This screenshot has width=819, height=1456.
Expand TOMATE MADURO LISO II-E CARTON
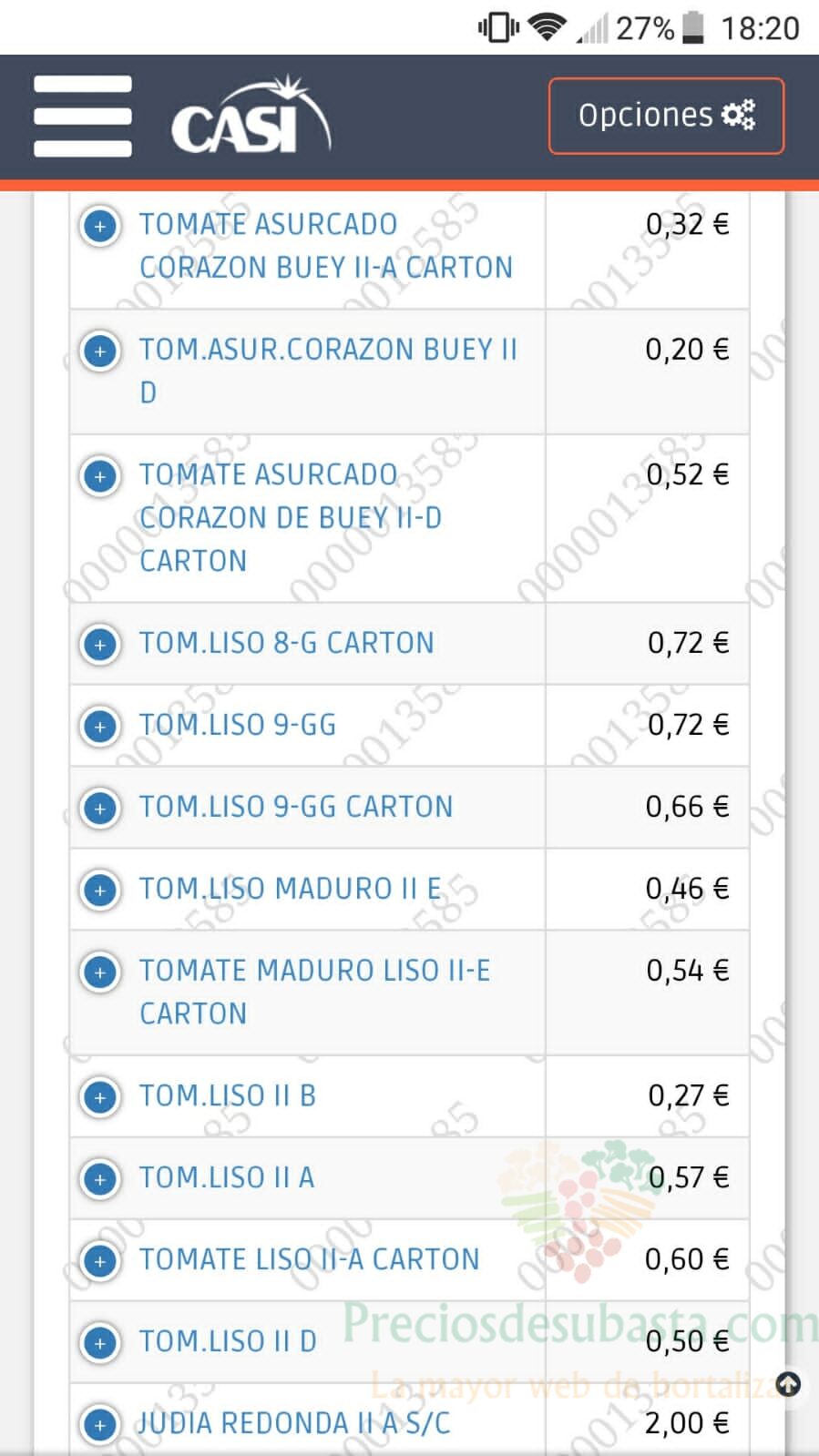100,972
